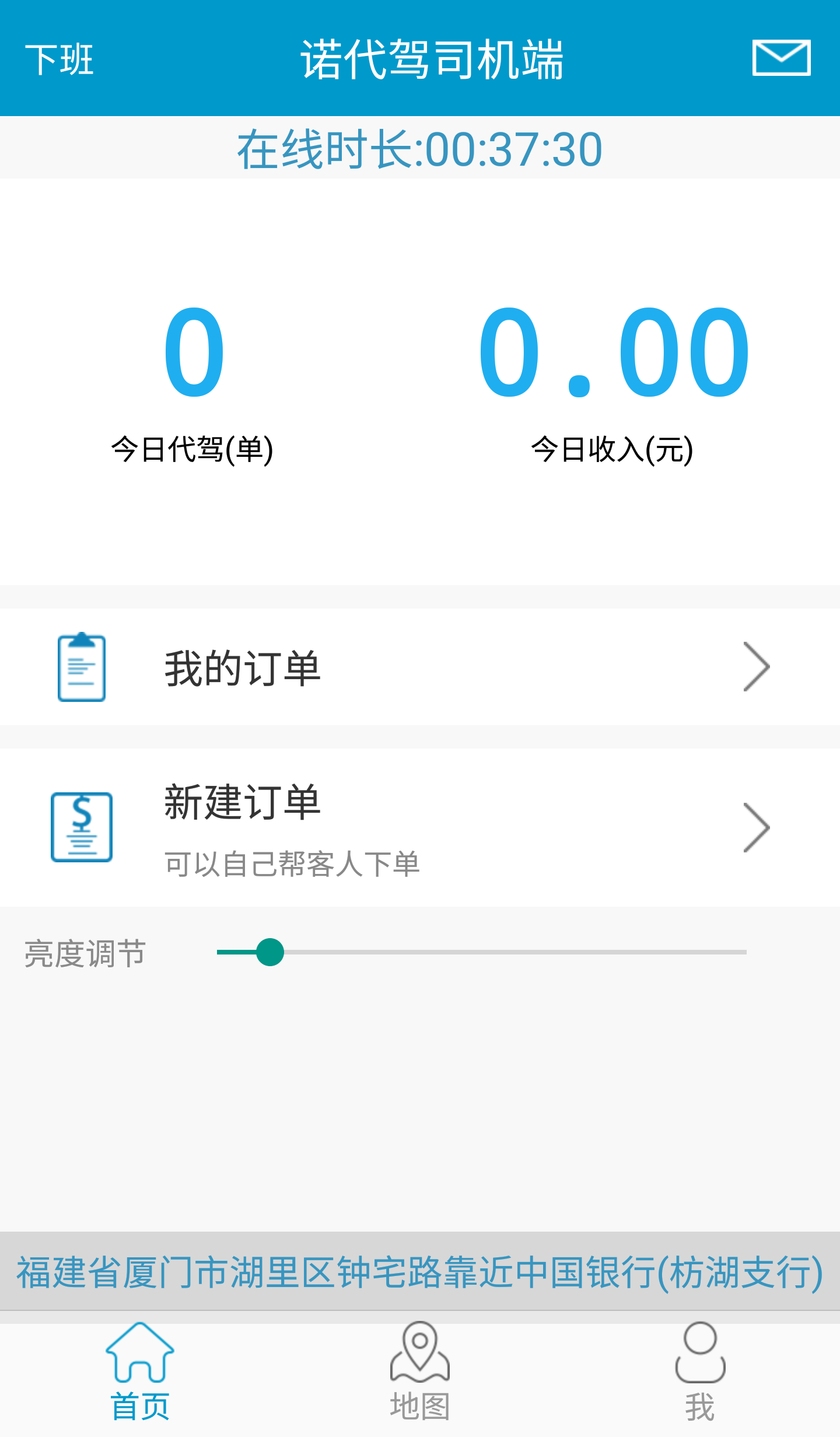Switch to the 首页 tab
The width and height of the screenshot is (840, 1437).
click(140, 1372)
